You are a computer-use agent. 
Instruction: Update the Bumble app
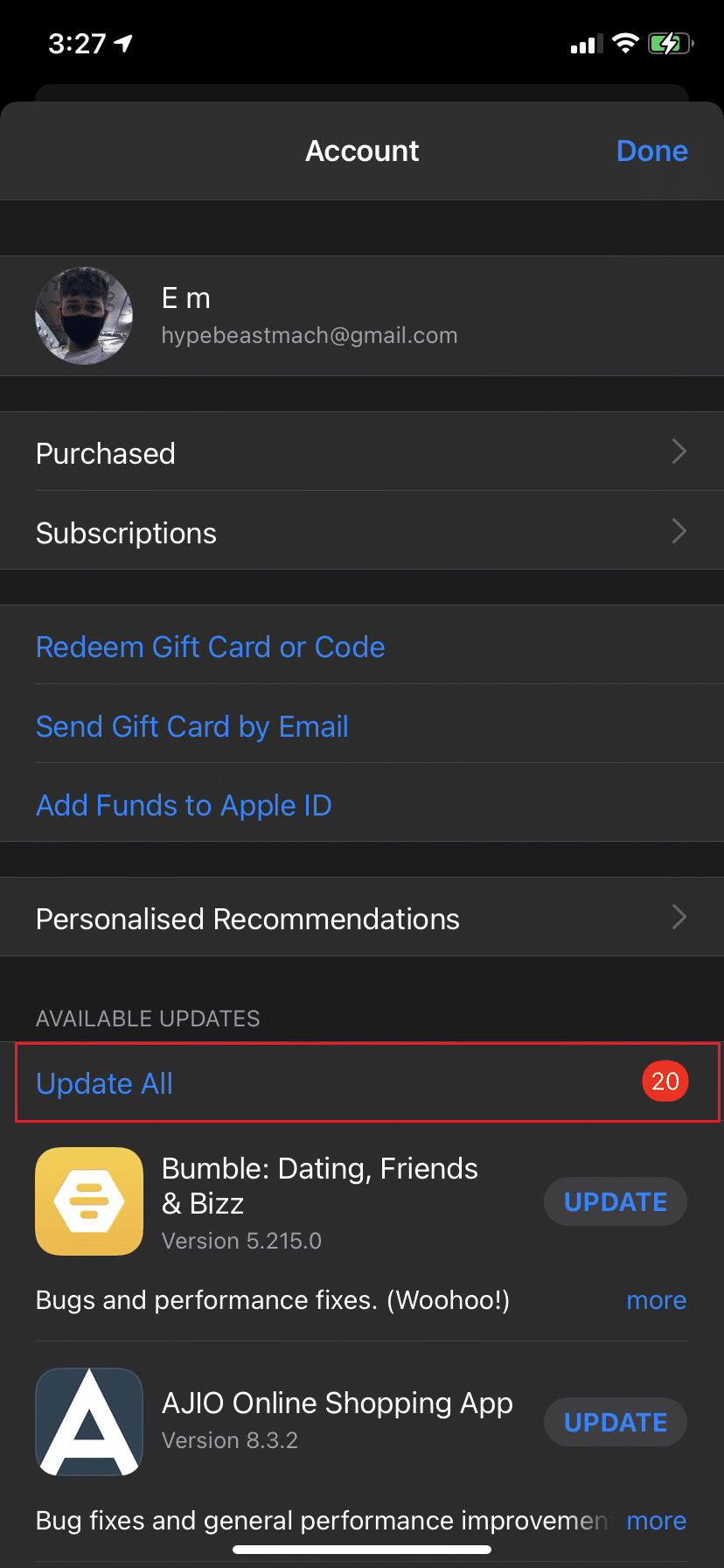tap(615, 1201)
